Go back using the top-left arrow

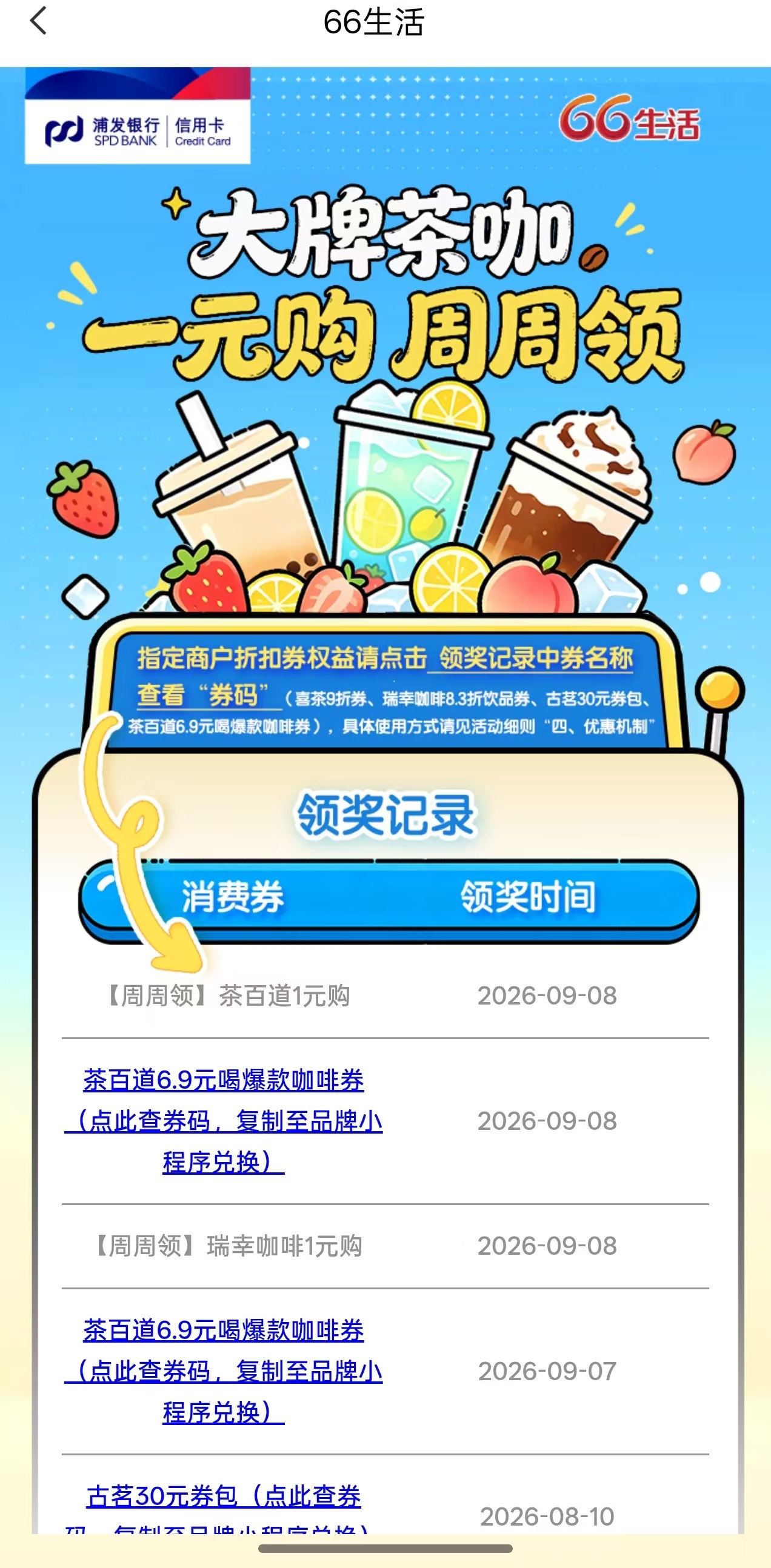coord(38,21)
